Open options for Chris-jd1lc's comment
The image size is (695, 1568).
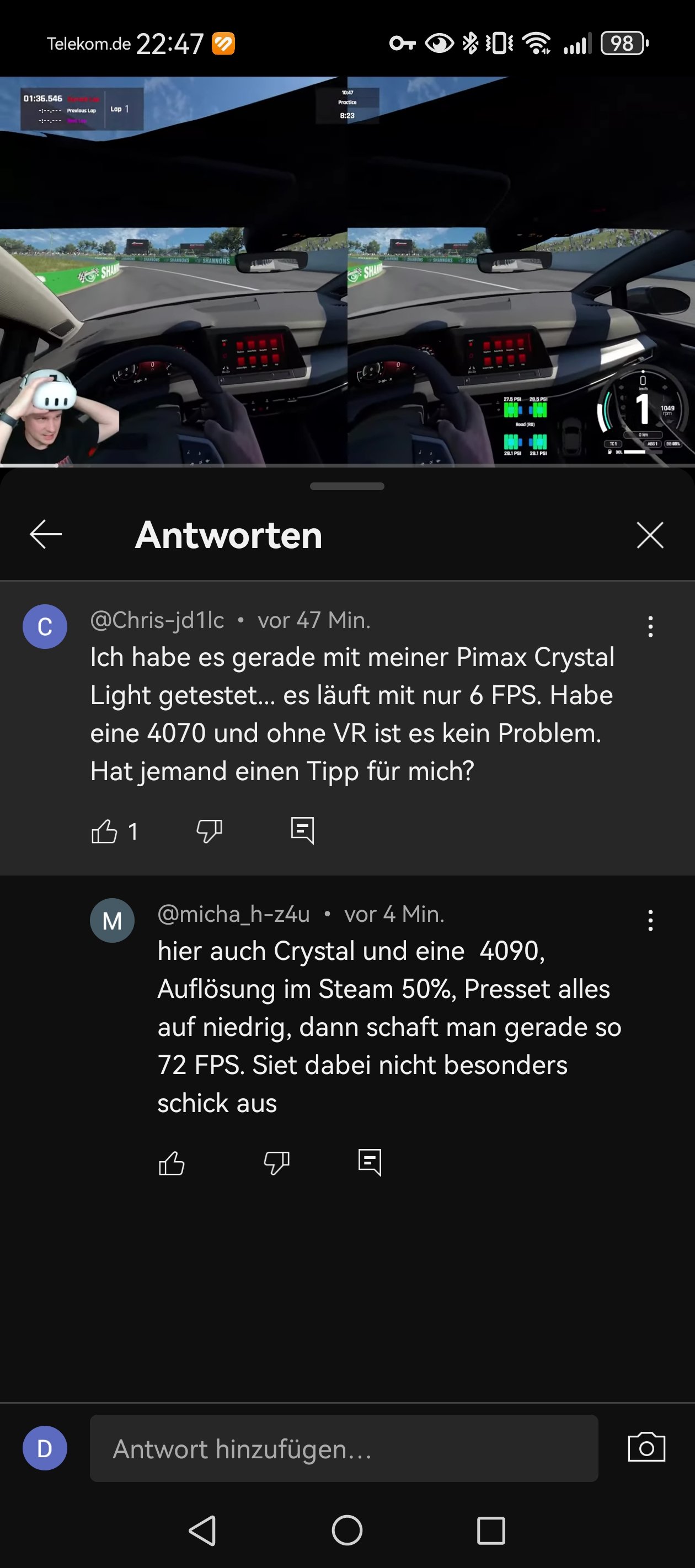[x=650, y=626]
